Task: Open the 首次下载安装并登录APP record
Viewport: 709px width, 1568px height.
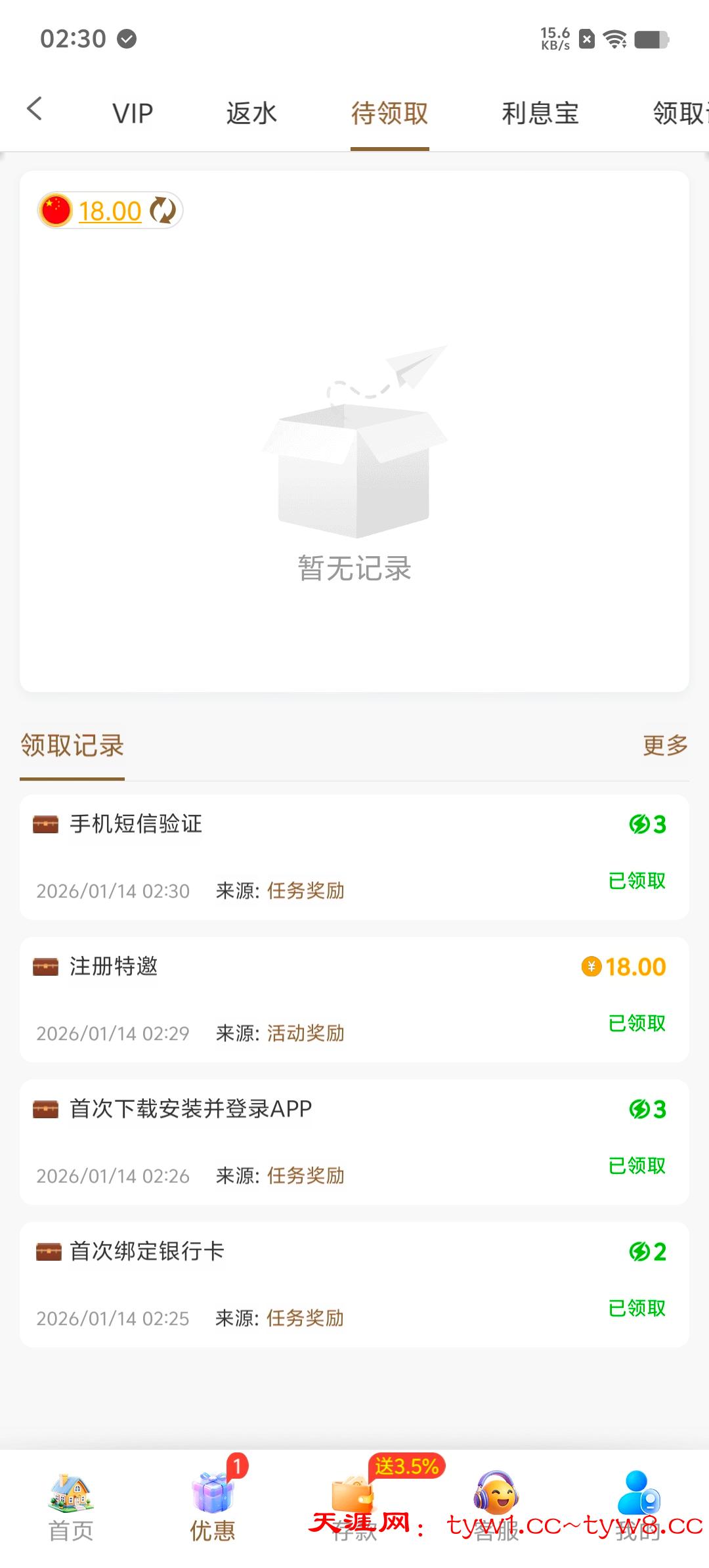Action: pos(354,1141)
